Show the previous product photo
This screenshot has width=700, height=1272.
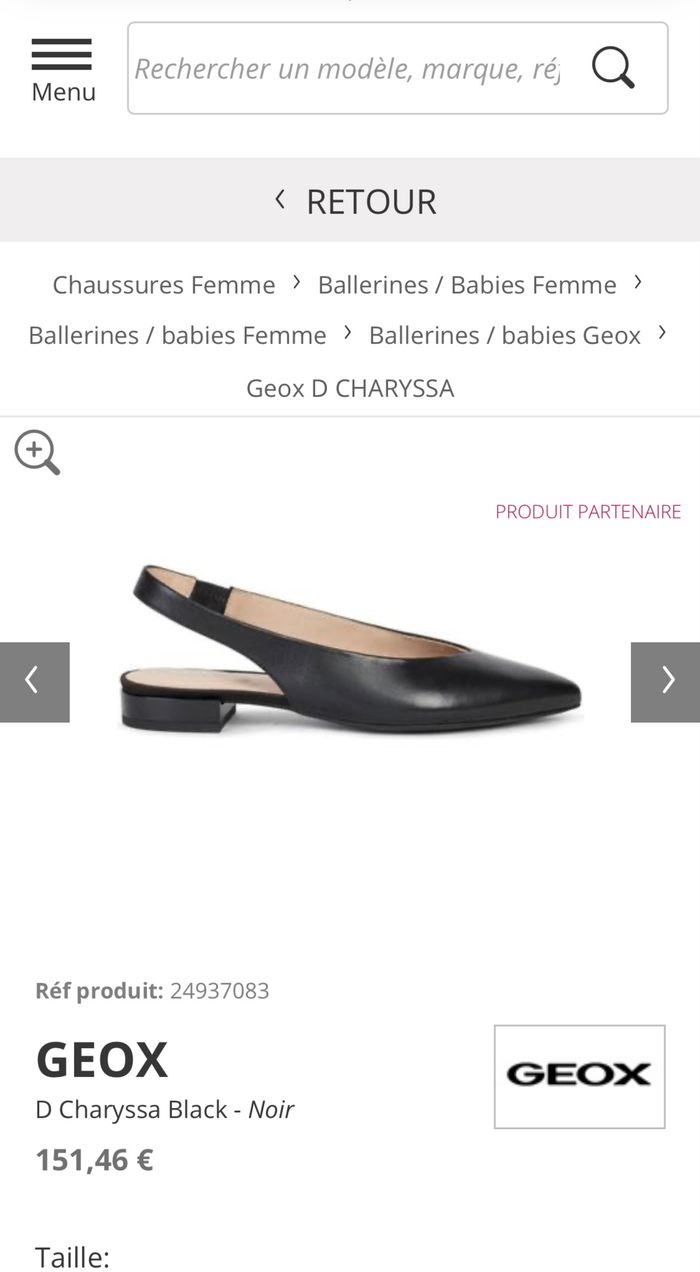[x=34, y=681]
